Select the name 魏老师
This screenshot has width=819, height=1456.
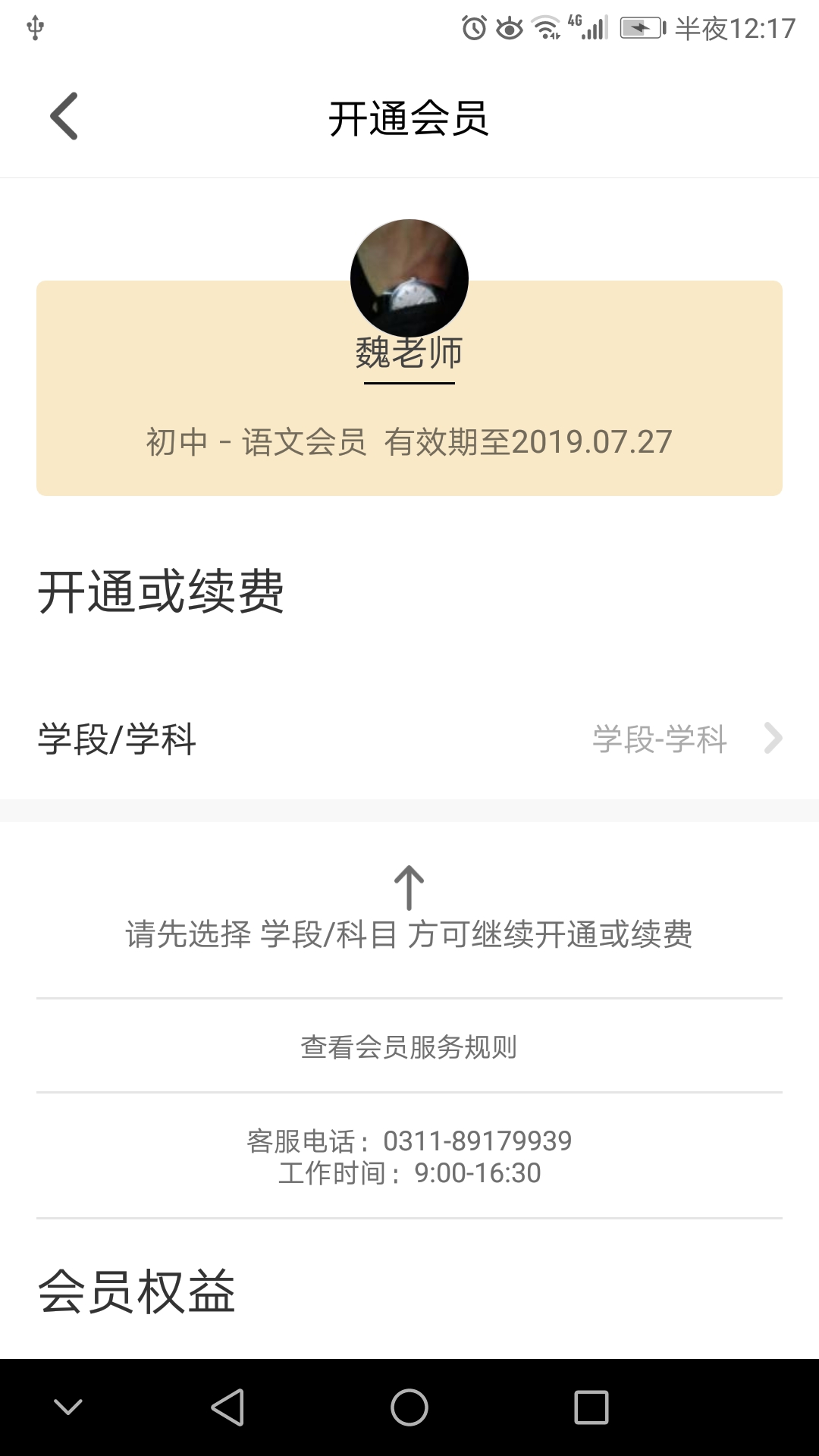(409, 353)
